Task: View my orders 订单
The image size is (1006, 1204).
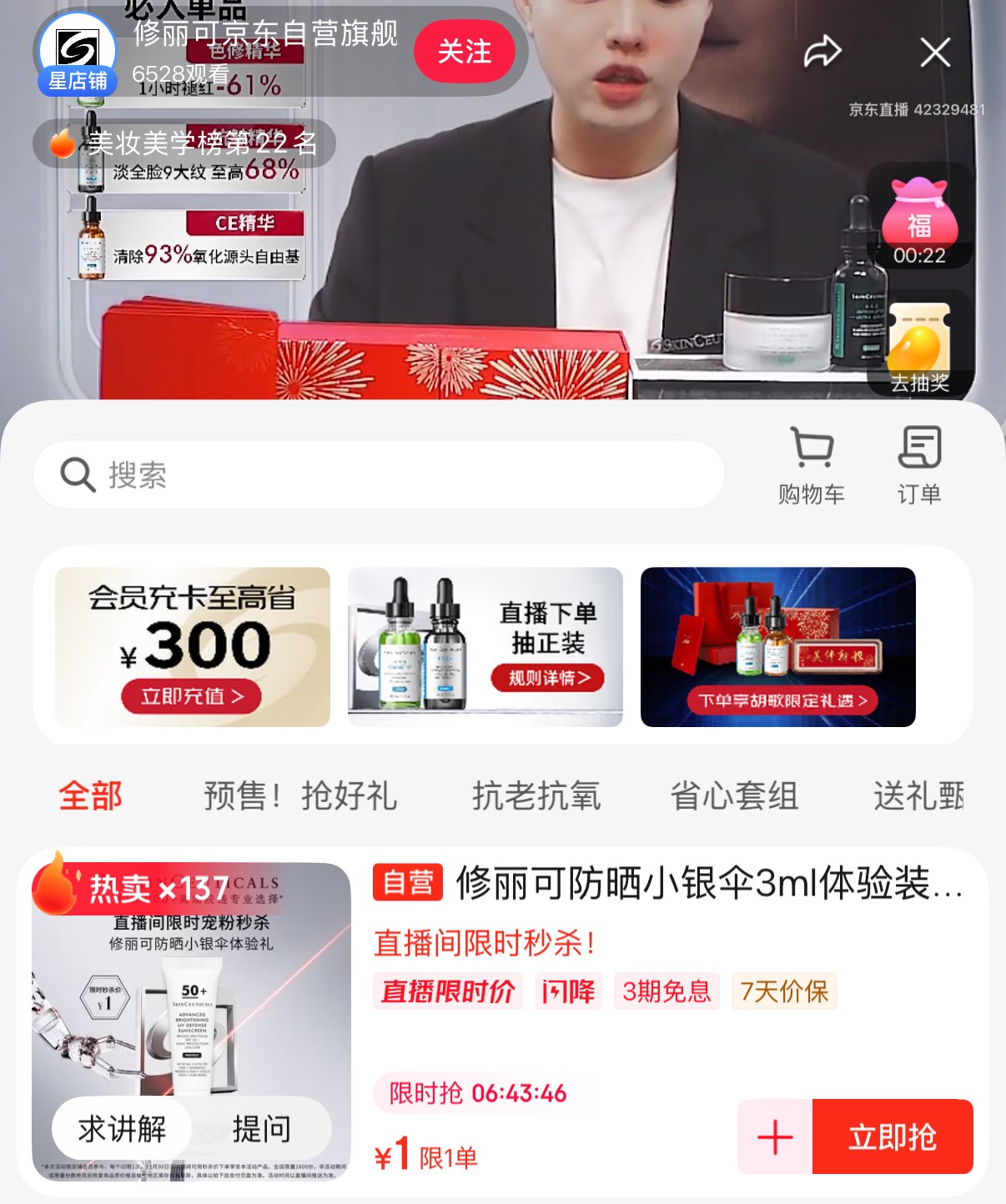Action: (x=919, y=465)
